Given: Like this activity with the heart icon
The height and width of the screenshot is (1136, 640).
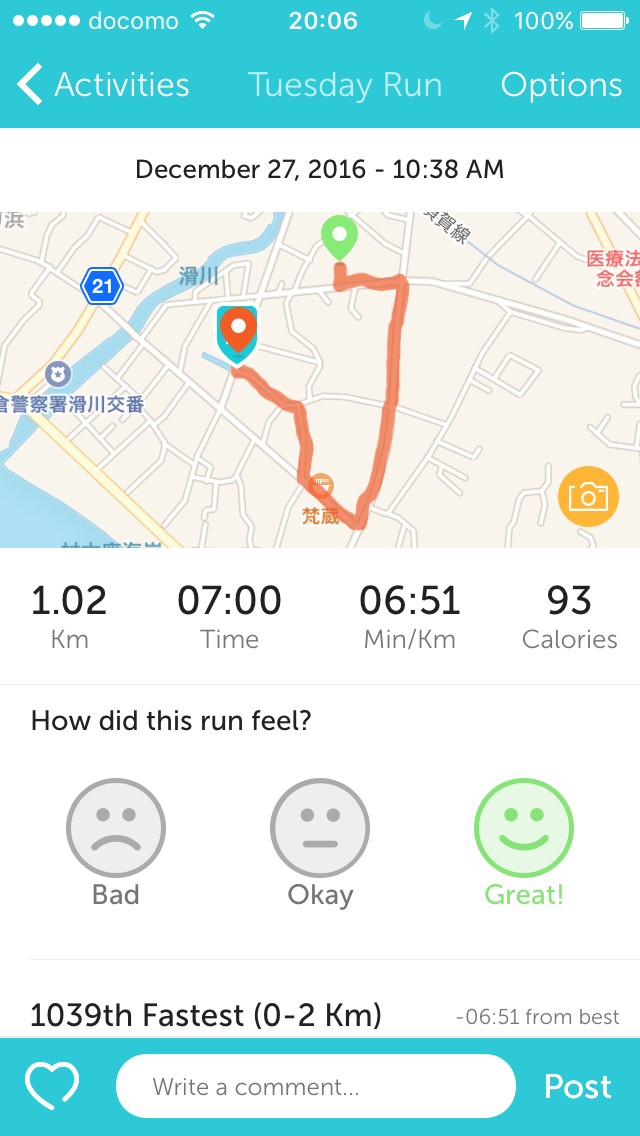Looking at the screenshot, I should (x=51, y=1086).
